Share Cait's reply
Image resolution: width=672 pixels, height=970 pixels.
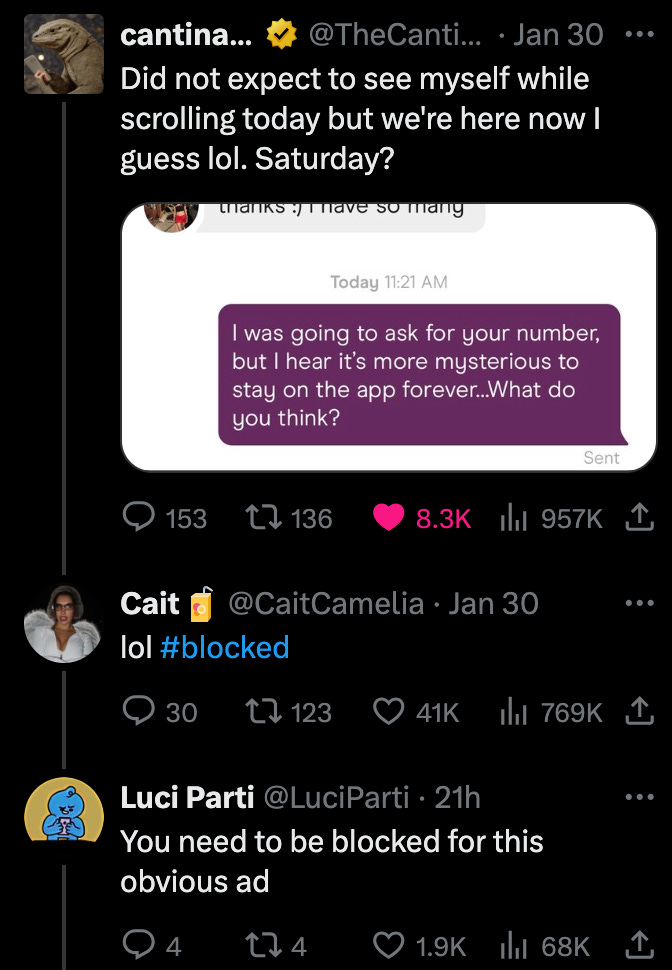point(638,711)
